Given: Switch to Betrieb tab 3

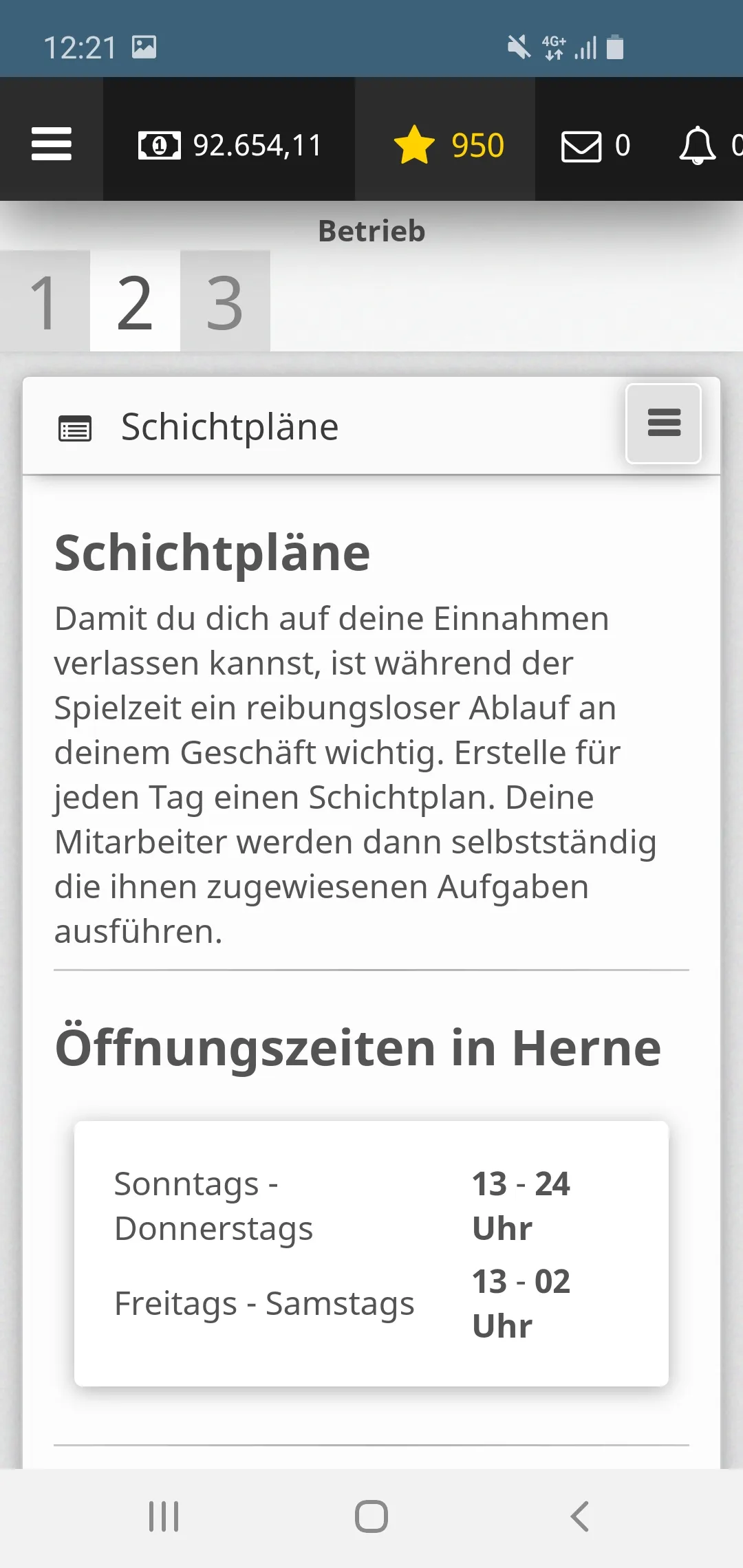Looking at the screenshot, I should point(225,301).
